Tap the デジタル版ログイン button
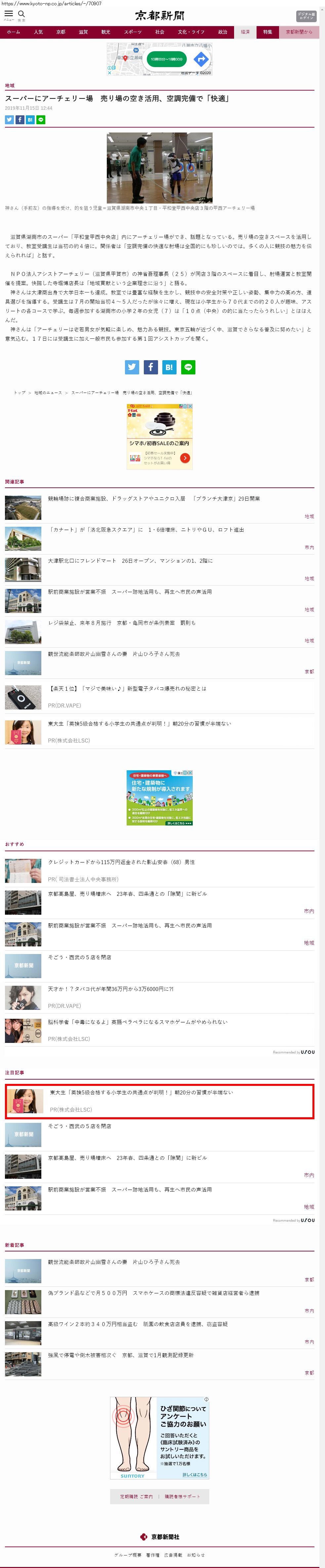 pos(306,17)
